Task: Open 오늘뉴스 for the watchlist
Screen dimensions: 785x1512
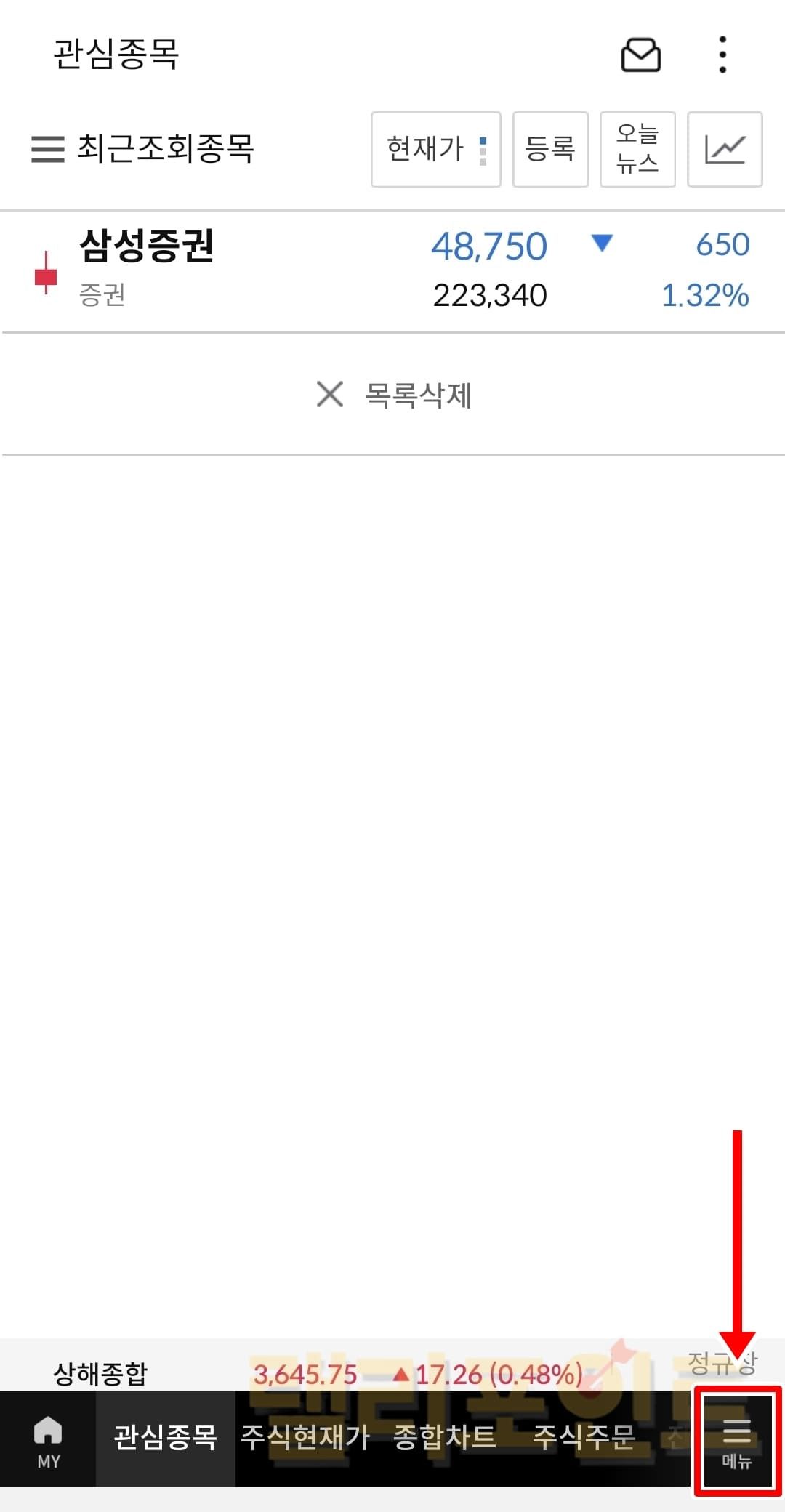Action: (x=637, y=149)
